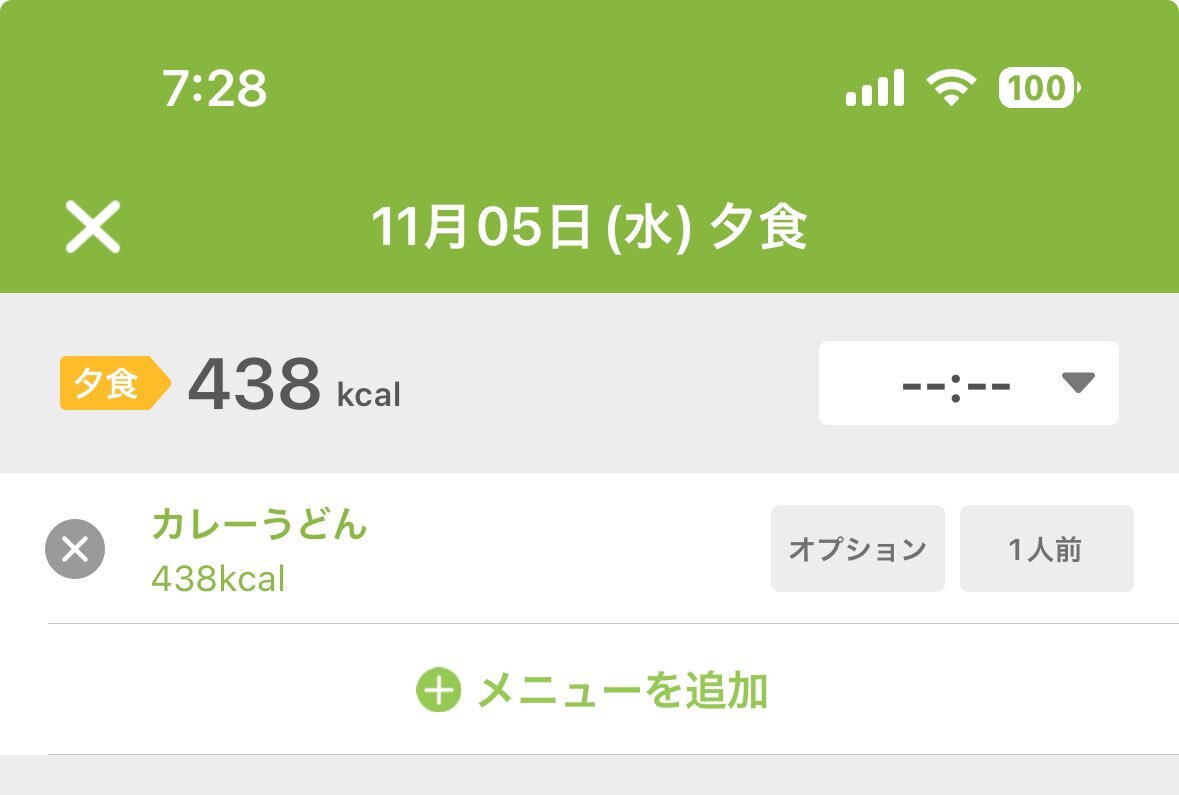Add a menu with メニューを追加
This screenshot has width=1179, height=795.
592,690
